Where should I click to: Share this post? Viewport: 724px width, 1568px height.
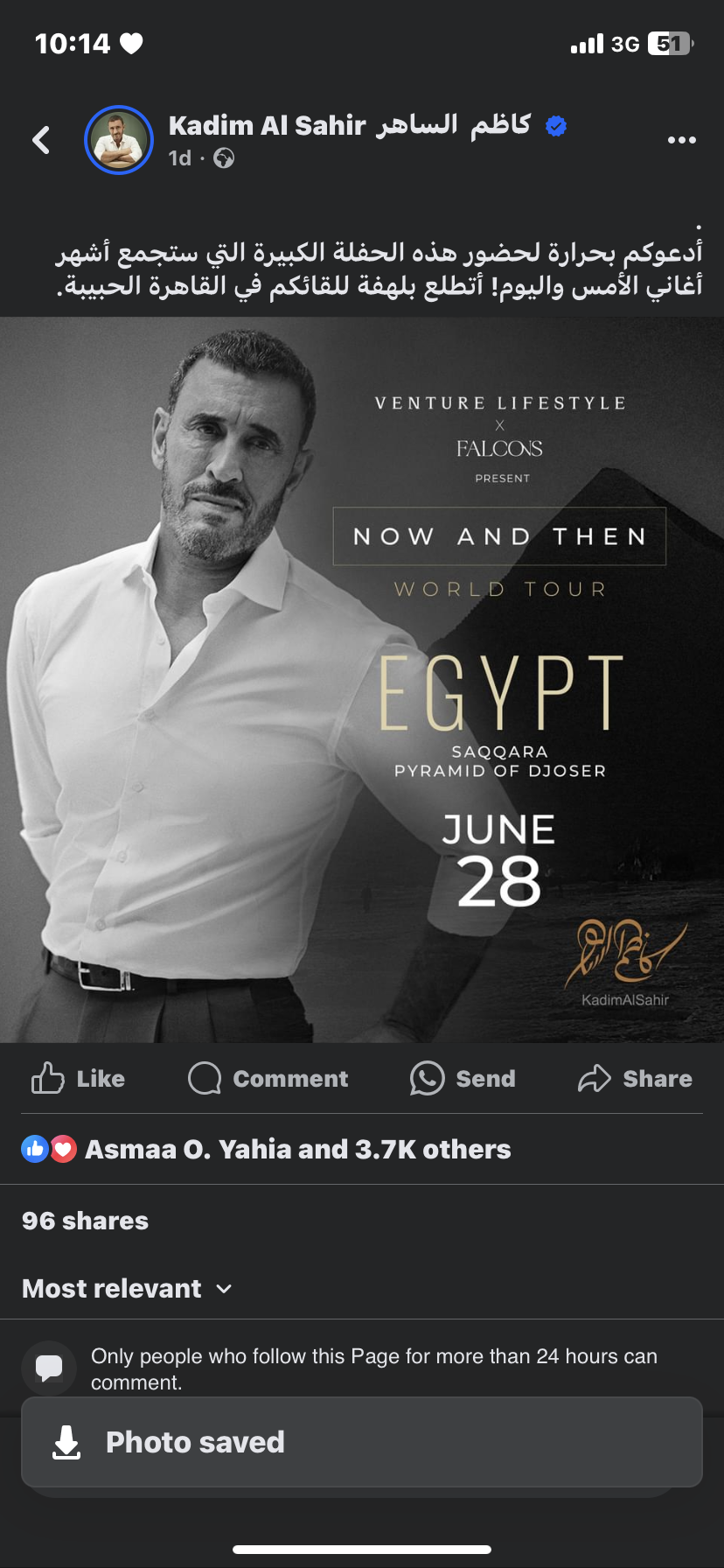pyautogui.click(x=636, y=1078)
